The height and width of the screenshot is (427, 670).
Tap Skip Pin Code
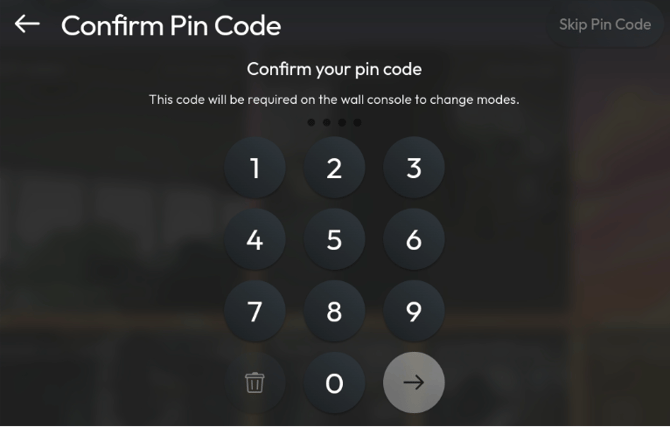pyautogui.click(x=604, y=24)
